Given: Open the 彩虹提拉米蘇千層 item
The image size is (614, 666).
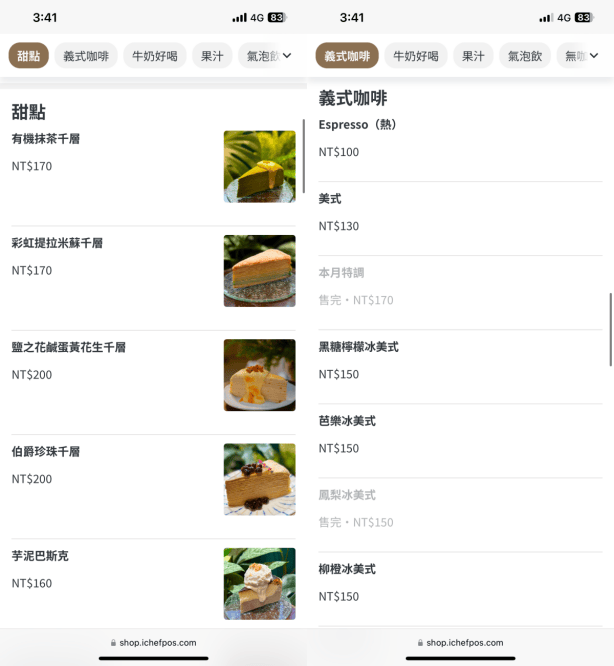Looking at the screenshot, I should point(57,243).
